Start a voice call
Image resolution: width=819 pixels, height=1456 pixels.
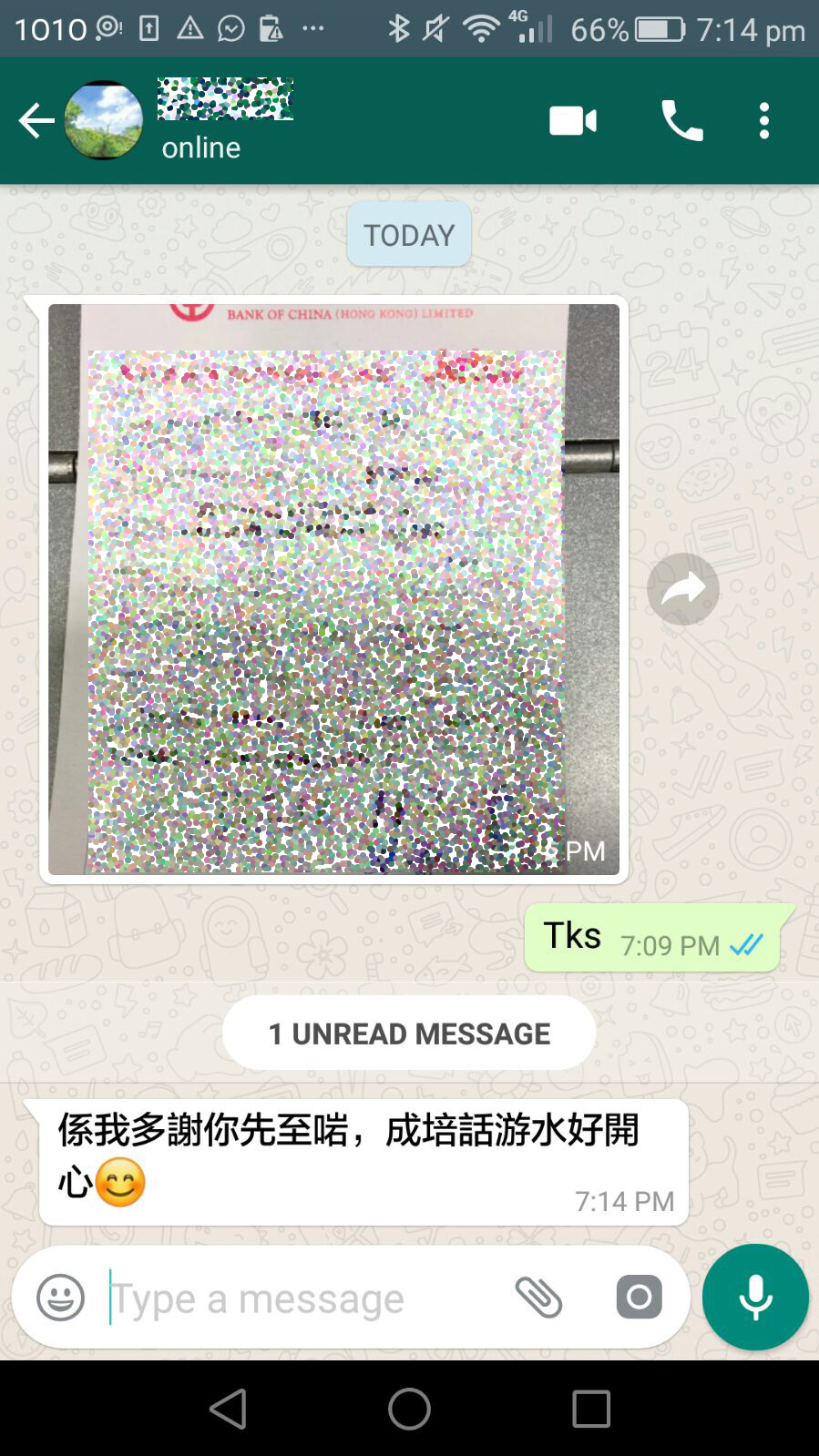coord(681,120)
